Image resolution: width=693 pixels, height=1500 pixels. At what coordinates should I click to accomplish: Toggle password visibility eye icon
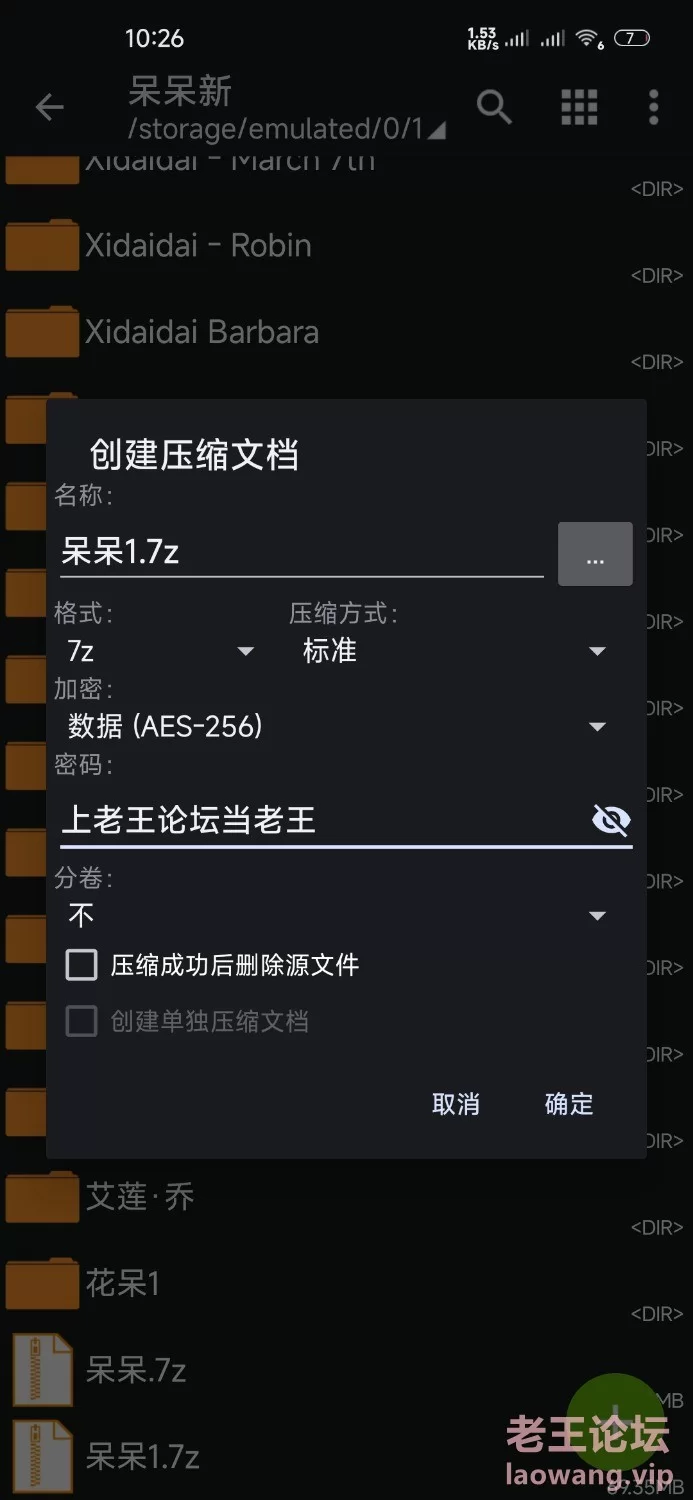611,821
